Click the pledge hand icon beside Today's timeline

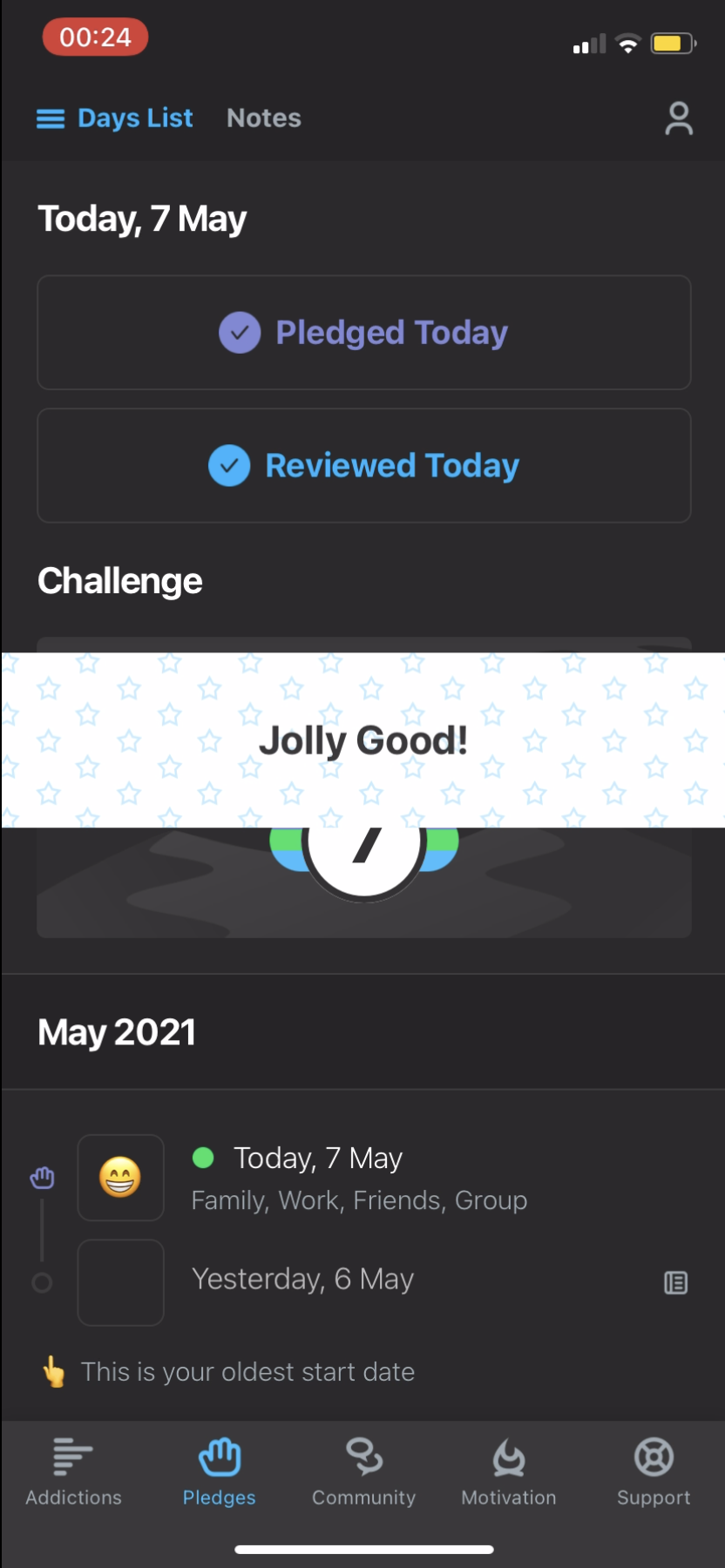click(x=41, y=1177)
